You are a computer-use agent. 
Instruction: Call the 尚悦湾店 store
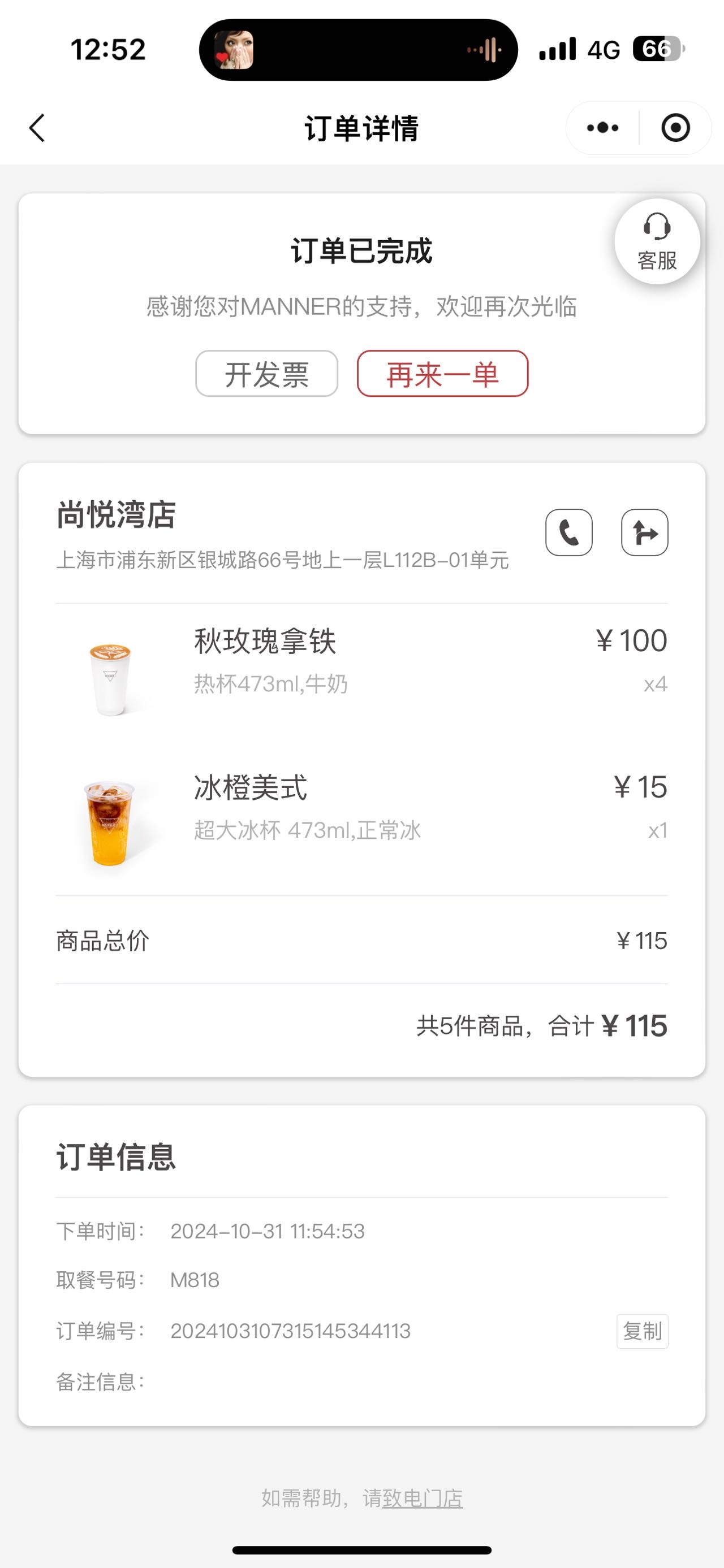point(568,532)
